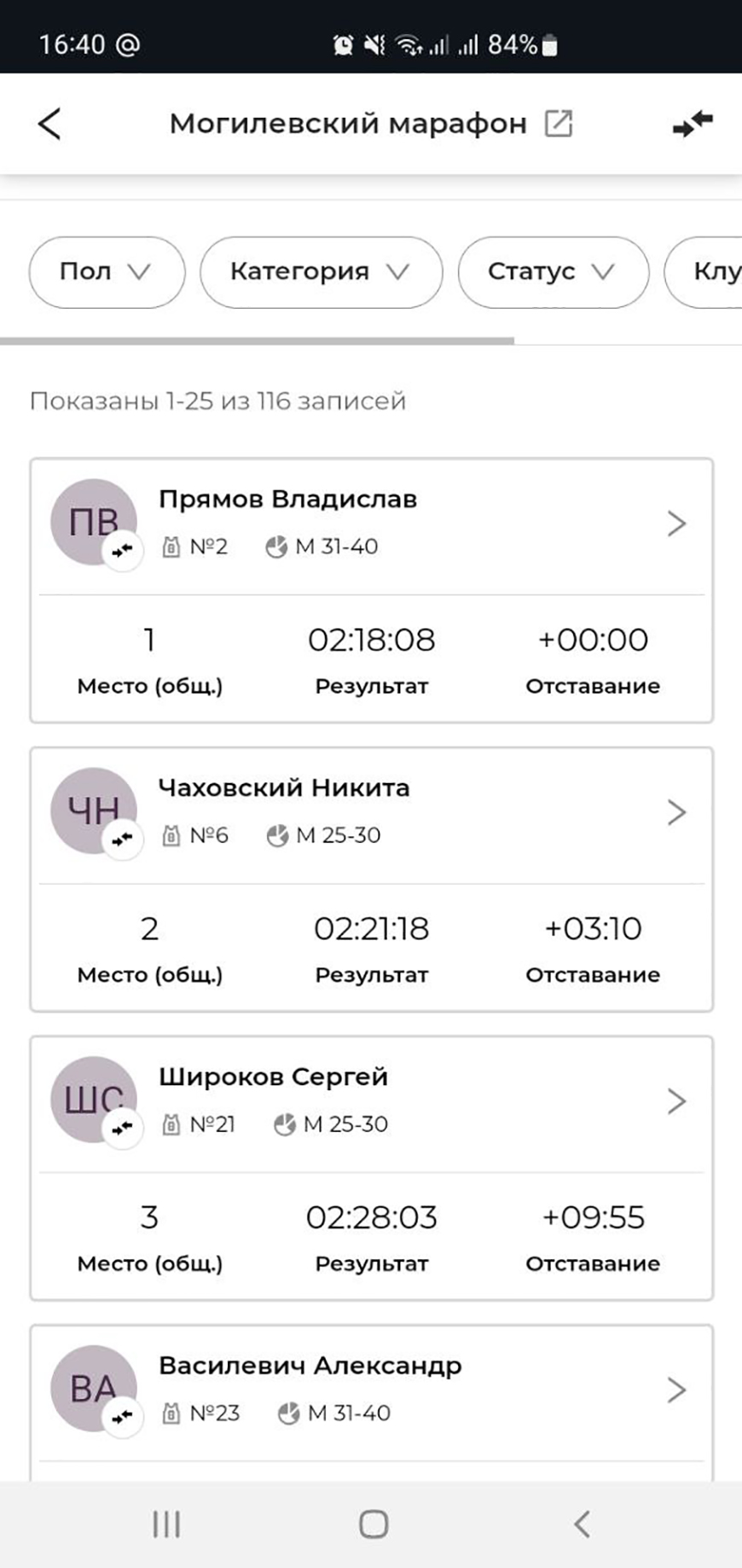Open Василевич Александр's result card
The height and width of the screenshot is (1568, 742).
coord(371,1402)
